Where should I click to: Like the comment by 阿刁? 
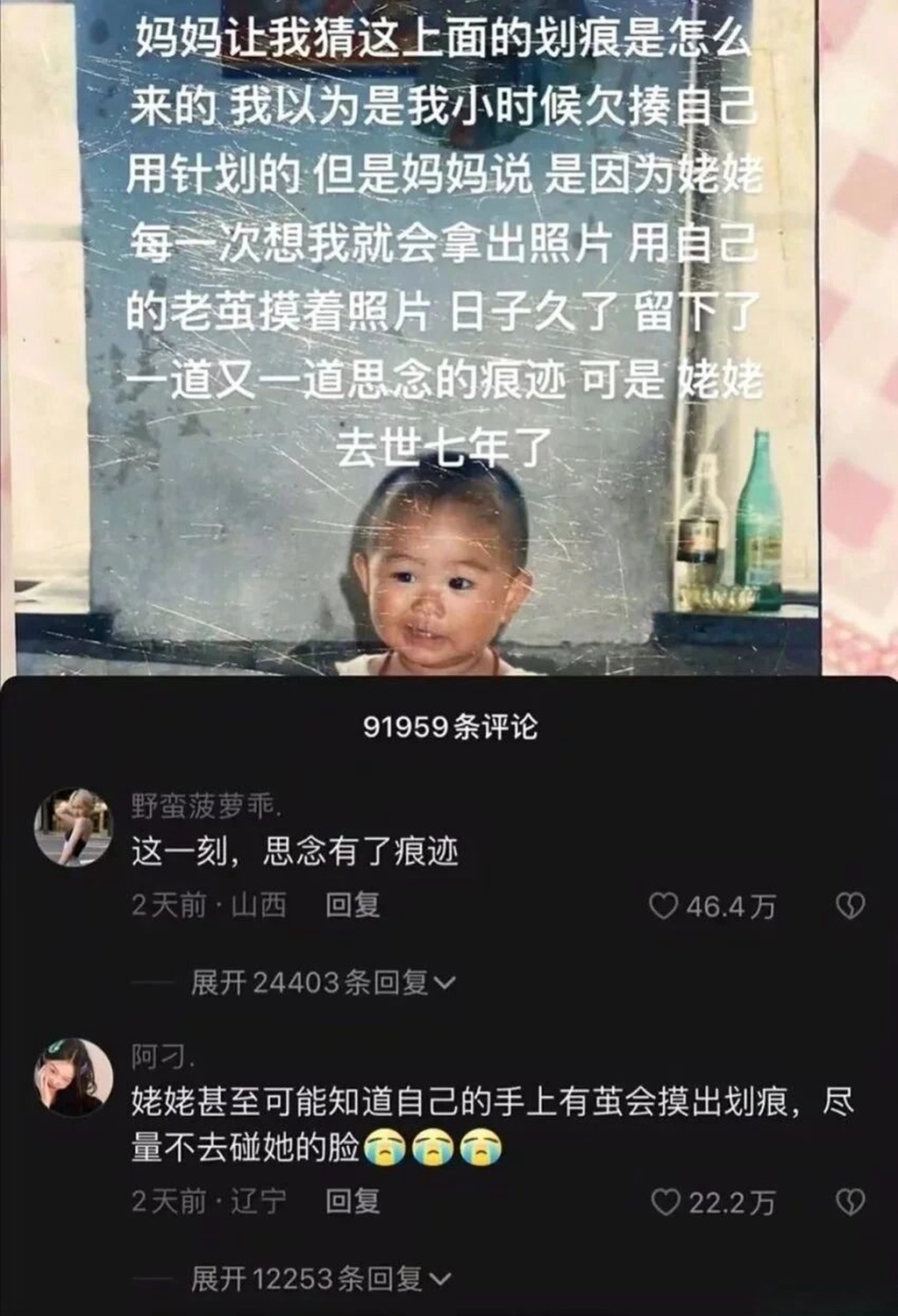666,1202
